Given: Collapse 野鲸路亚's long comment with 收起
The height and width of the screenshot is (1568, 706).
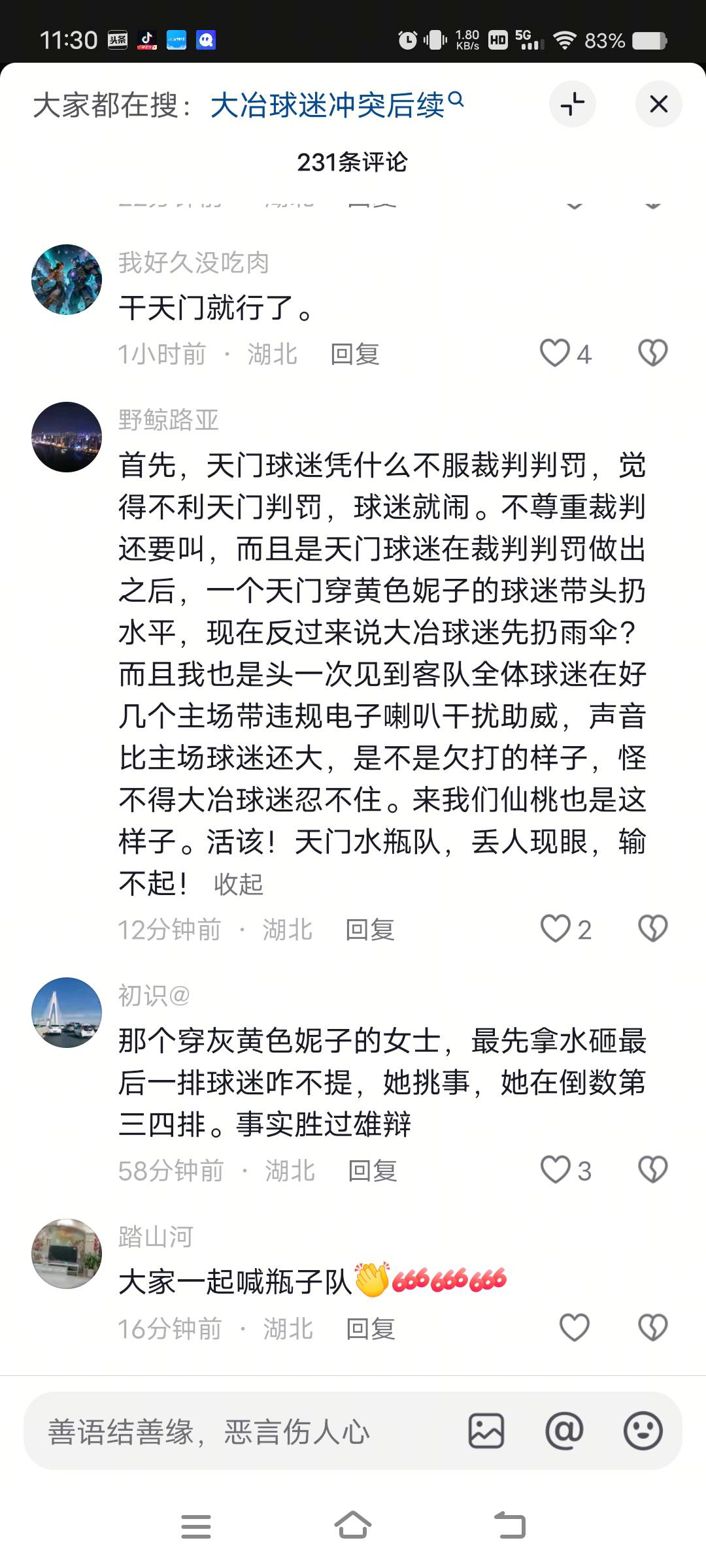Looking at the screenshot, I should (x=238, y=884).
